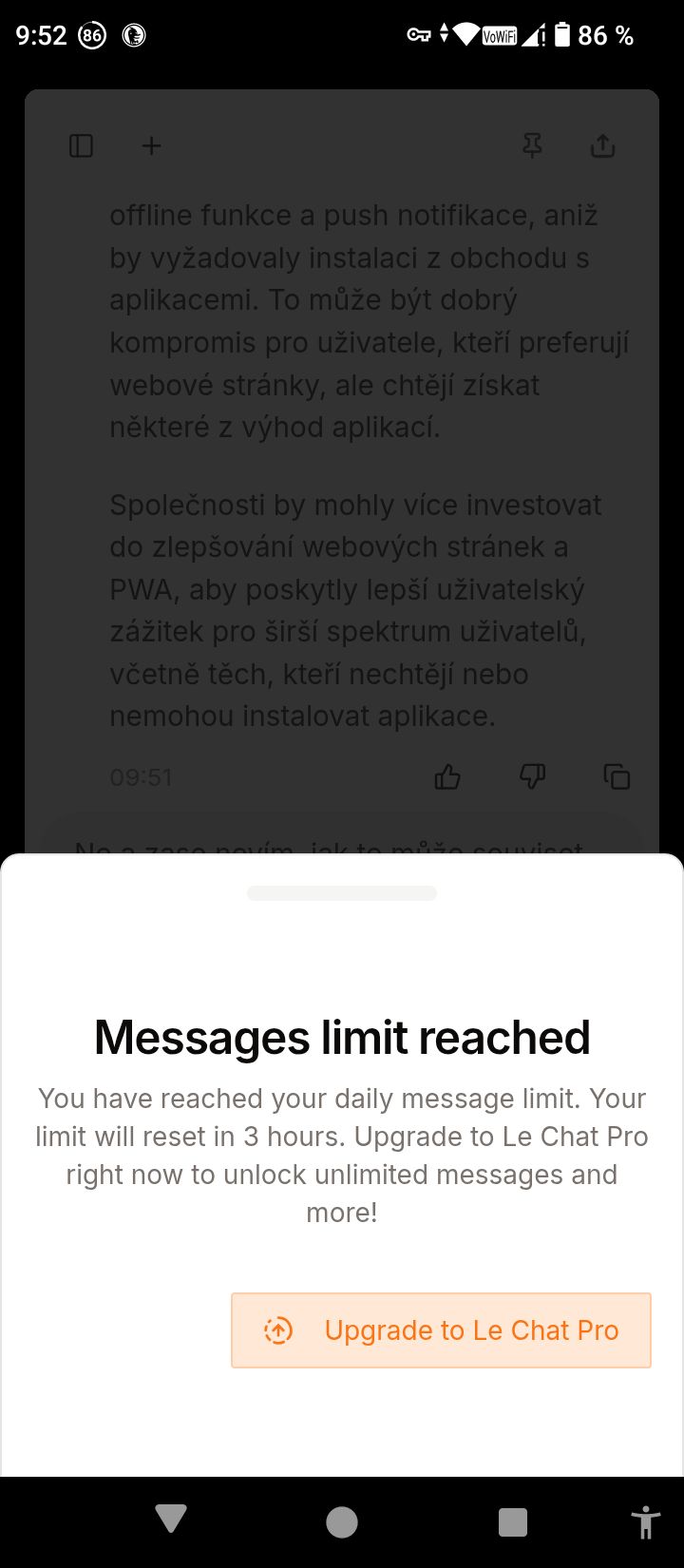This screenshot has height=1568, width=684.
Task: Give thumbs down to the 09:51 reply
Action: [x=533, y=777]
